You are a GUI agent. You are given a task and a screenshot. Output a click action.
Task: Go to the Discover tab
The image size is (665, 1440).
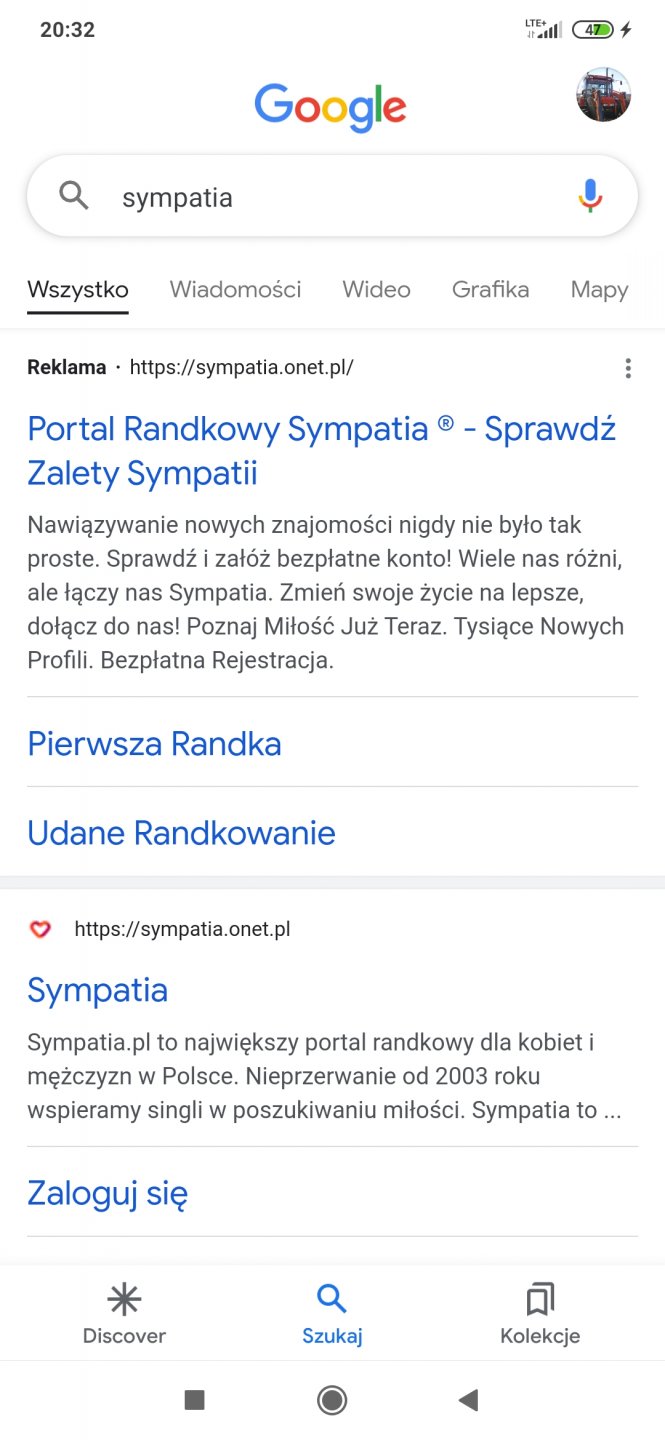124,1314
